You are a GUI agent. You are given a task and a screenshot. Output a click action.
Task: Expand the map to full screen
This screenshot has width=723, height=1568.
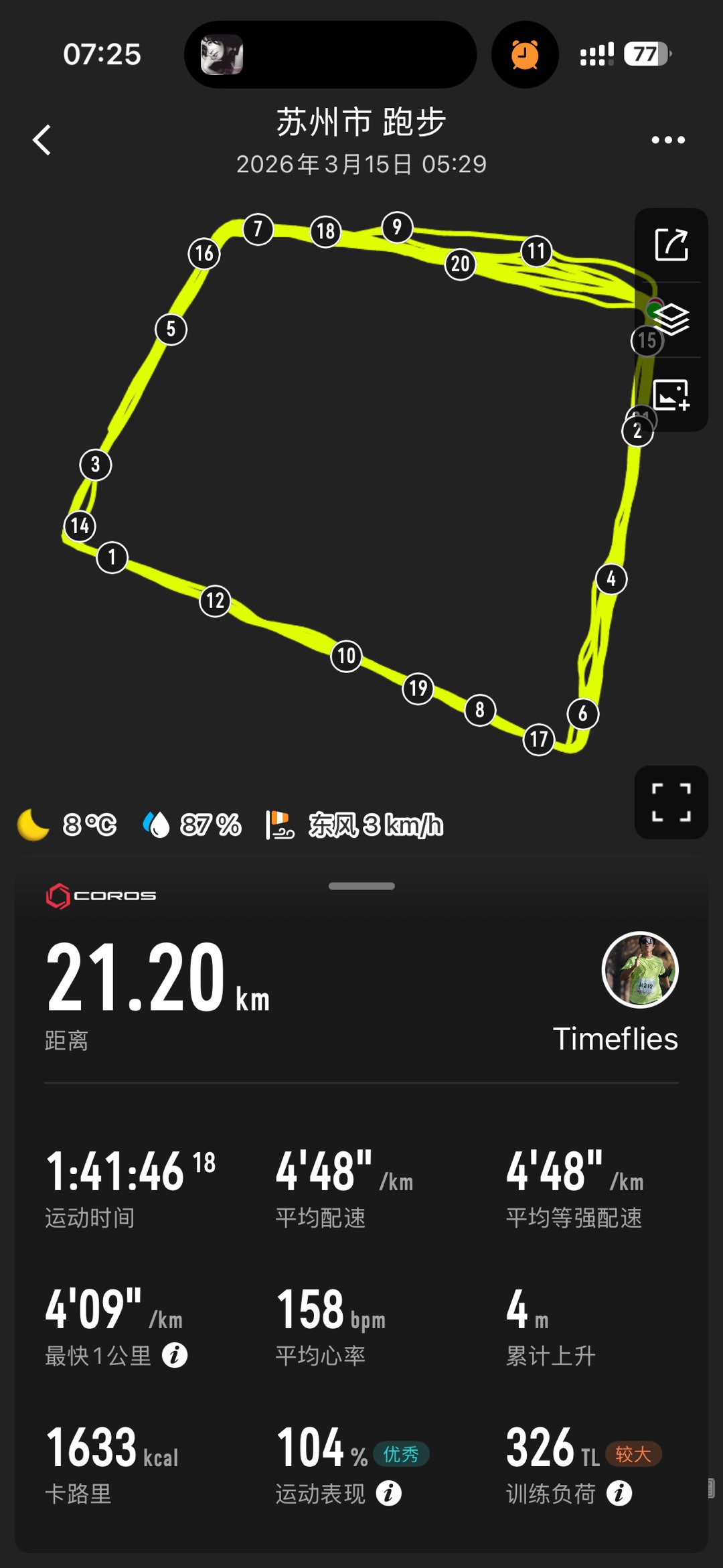(671, 802)
